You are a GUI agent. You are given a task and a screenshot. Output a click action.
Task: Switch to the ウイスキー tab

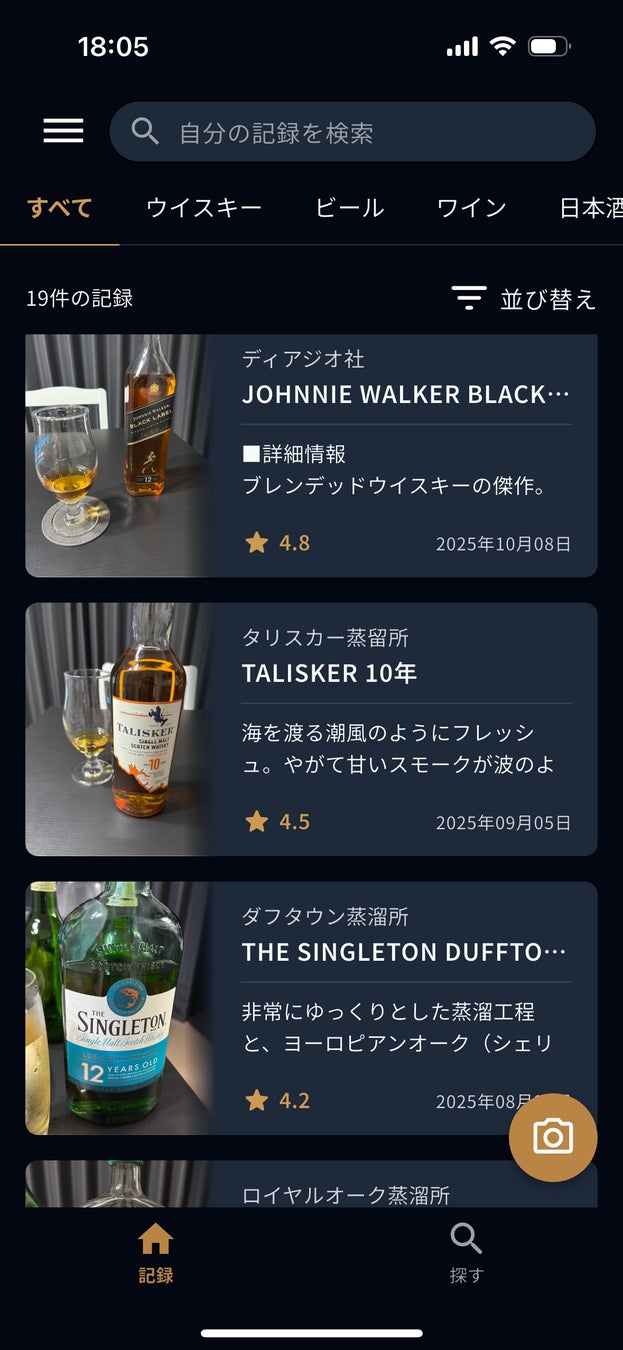coord(204,208)
